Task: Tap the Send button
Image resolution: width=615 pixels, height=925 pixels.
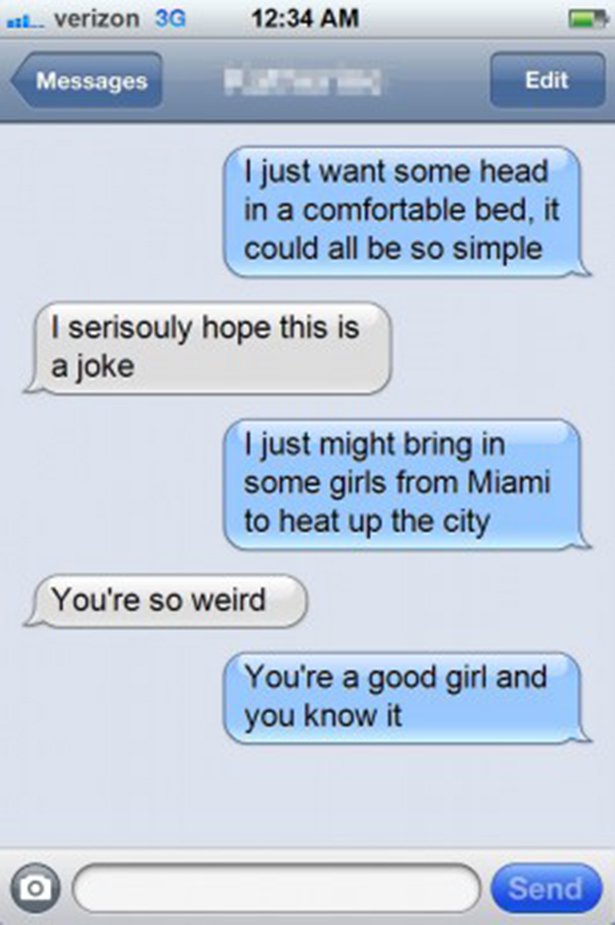Action: click(x=546, y=887)
